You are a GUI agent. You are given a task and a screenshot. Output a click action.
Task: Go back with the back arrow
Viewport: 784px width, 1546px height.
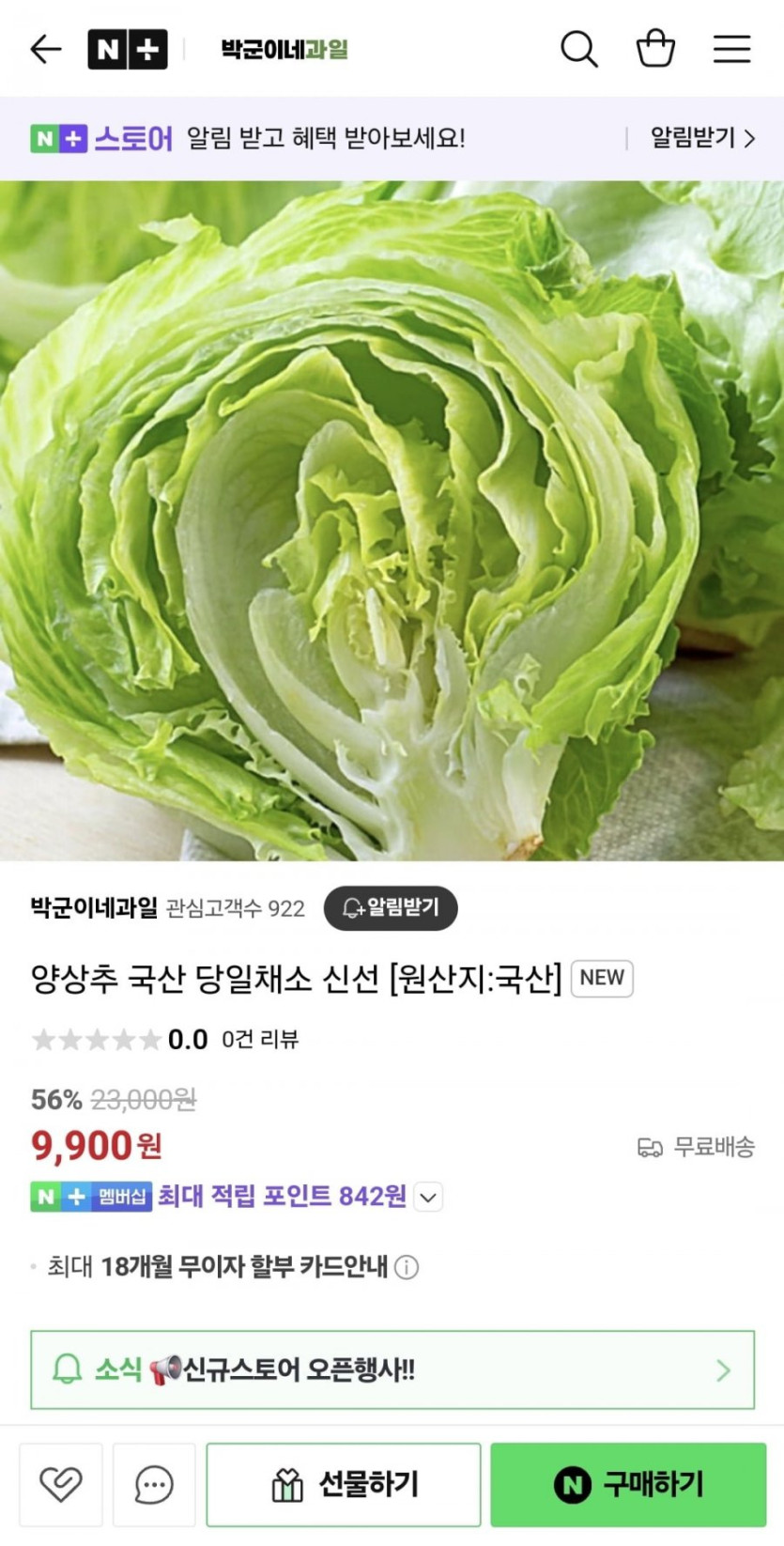pos(44,50)
